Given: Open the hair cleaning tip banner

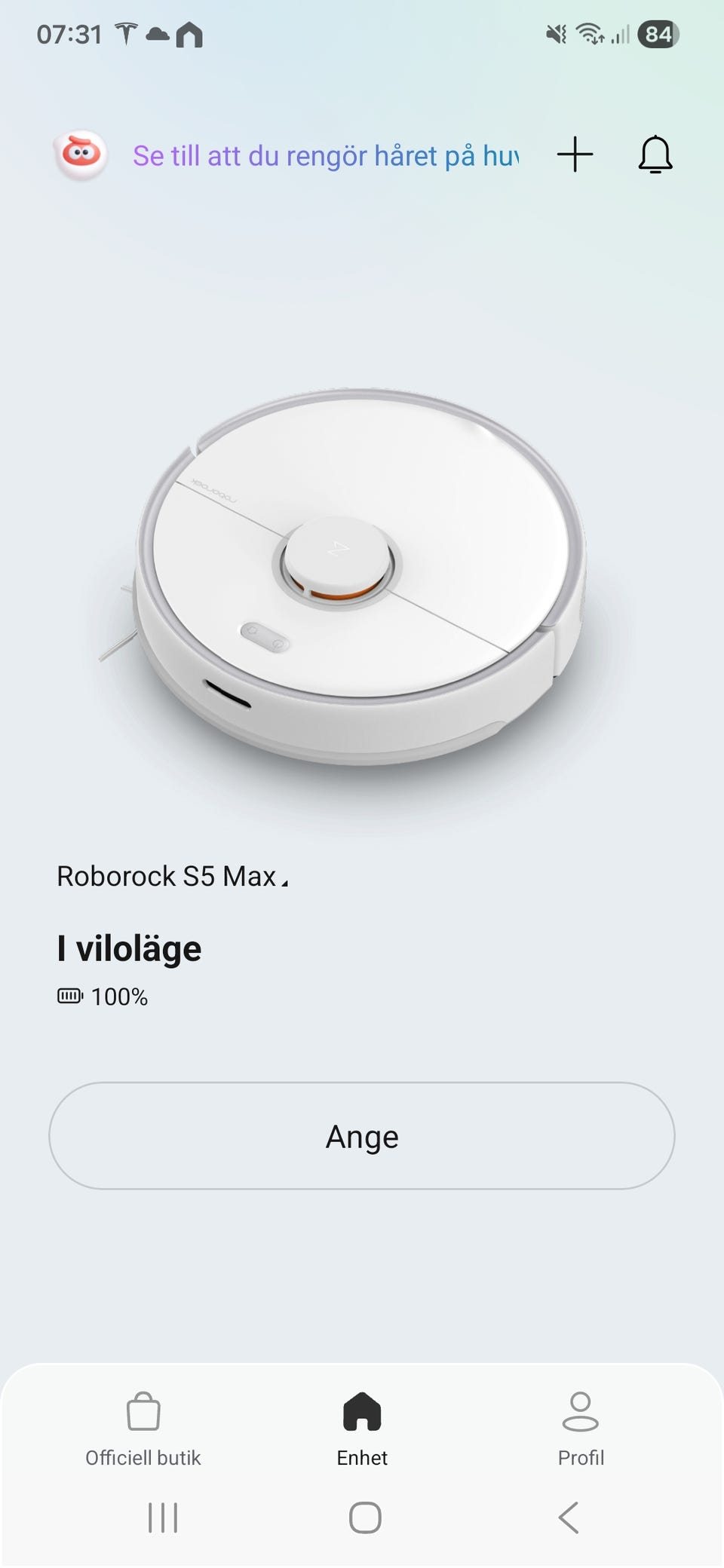Looking at the screenshot, I should tap(325, 156).
